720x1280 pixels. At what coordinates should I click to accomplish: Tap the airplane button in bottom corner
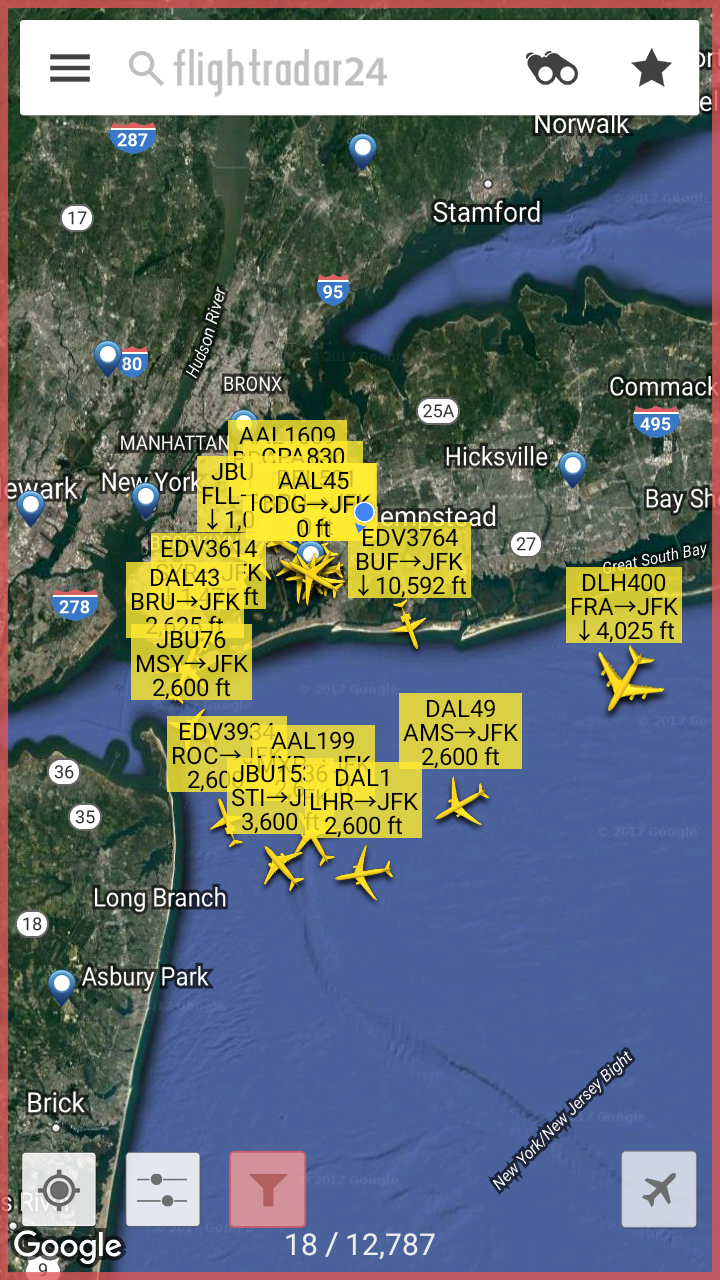(x=658, y=1190)
